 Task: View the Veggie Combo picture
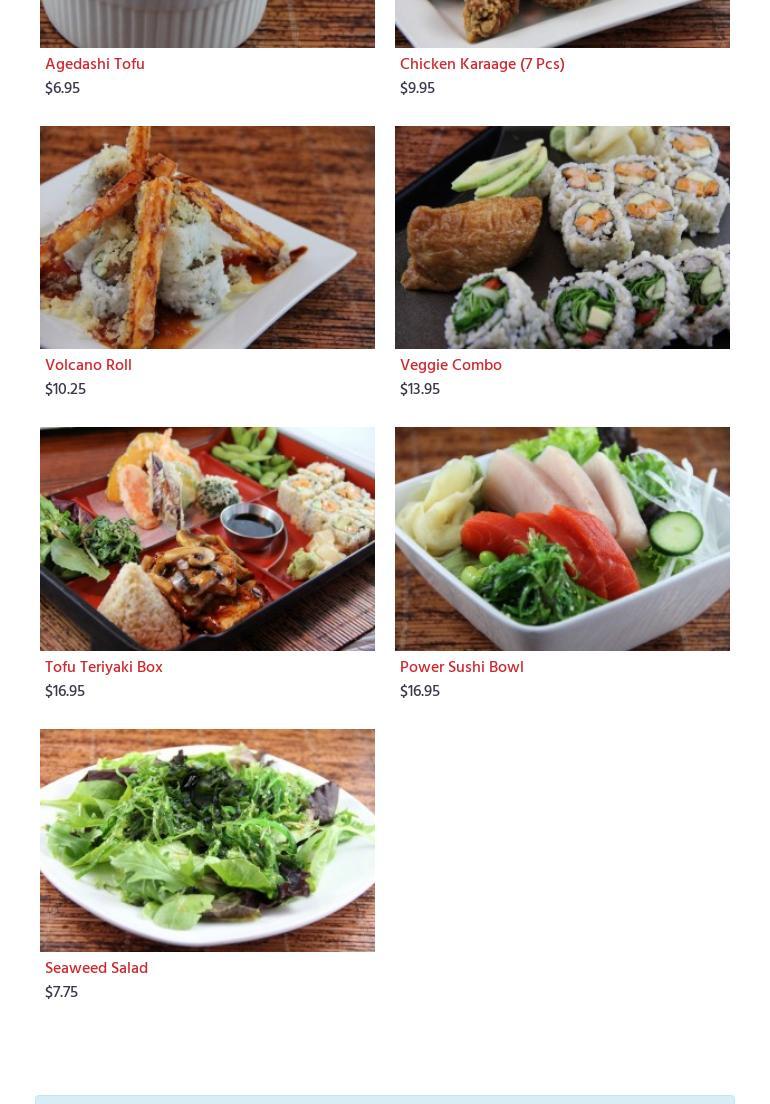[562, 237]
